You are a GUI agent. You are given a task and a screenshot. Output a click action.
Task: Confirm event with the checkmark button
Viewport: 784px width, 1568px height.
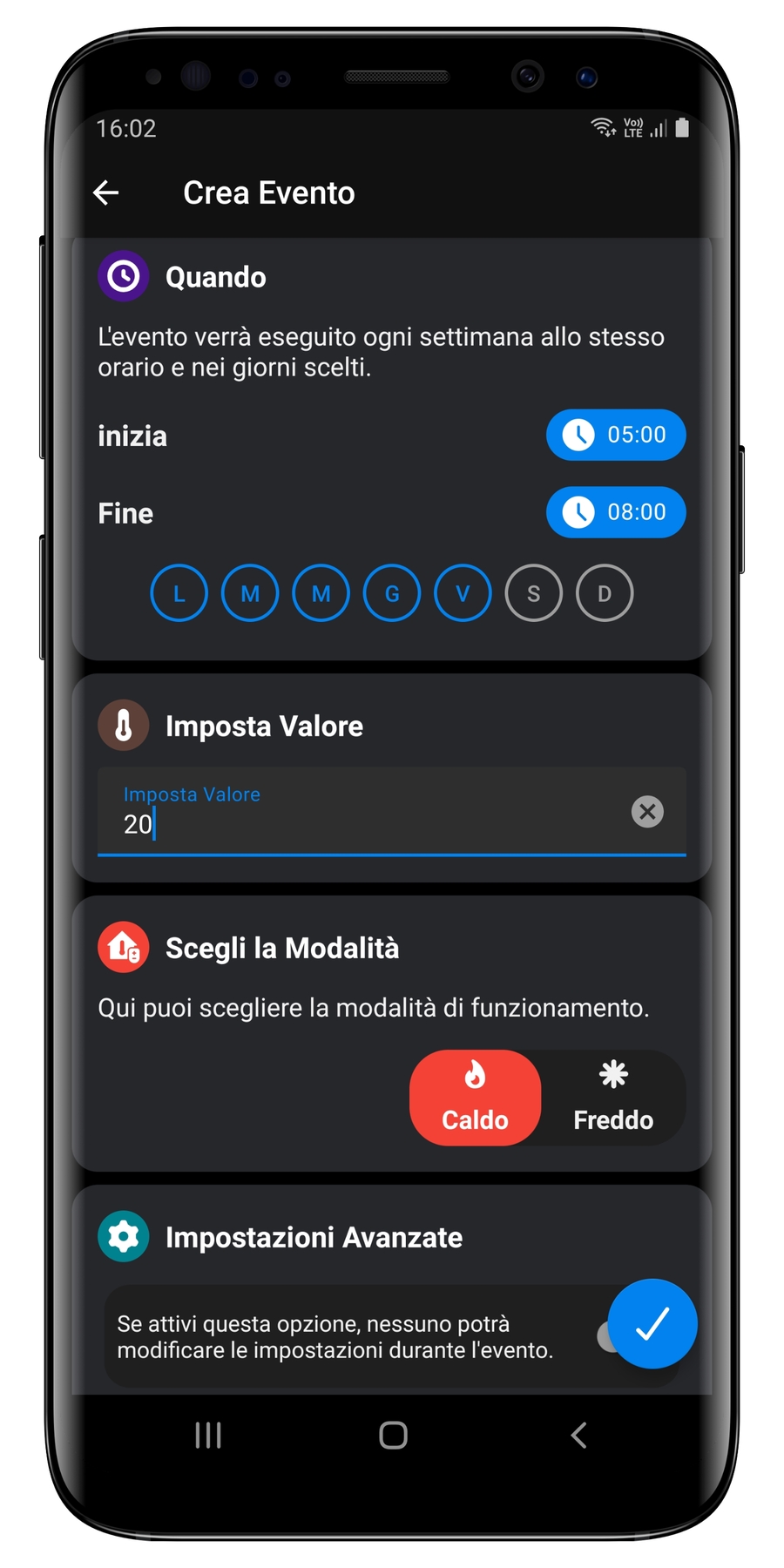652,1323
